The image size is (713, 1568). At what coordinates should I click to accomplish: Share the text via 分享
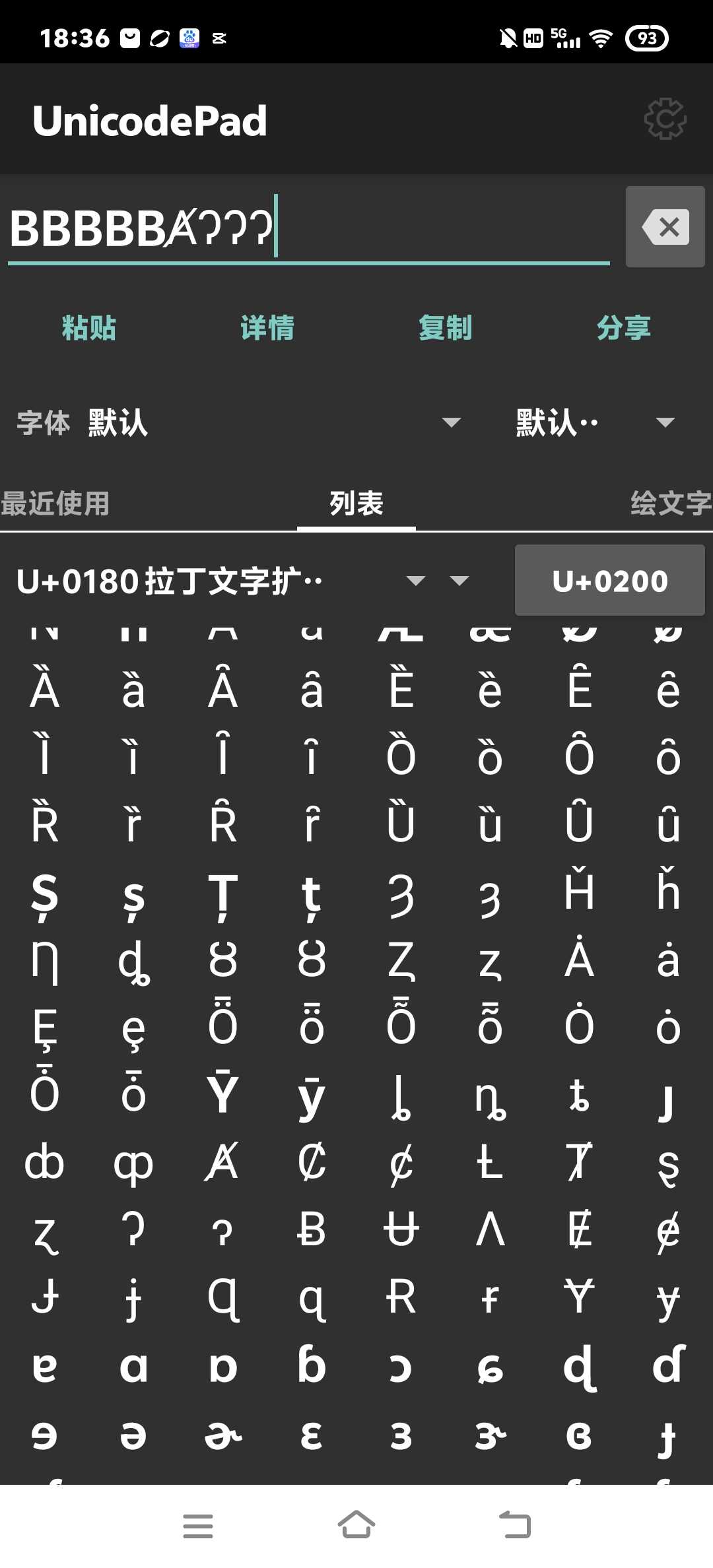623,328
